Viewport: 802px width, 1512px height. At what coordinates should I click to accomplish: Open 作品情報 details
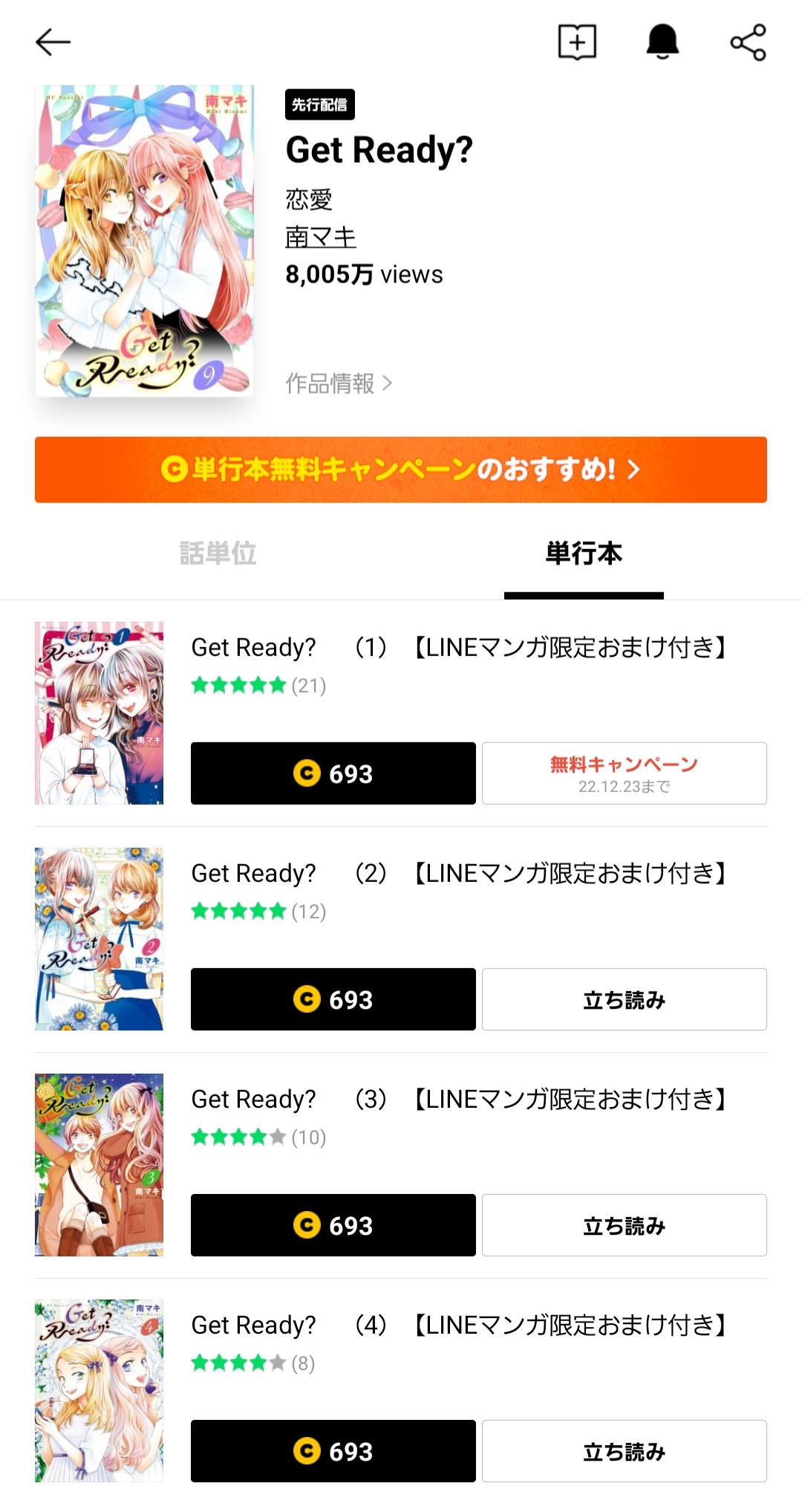click(x=339, y=383)
